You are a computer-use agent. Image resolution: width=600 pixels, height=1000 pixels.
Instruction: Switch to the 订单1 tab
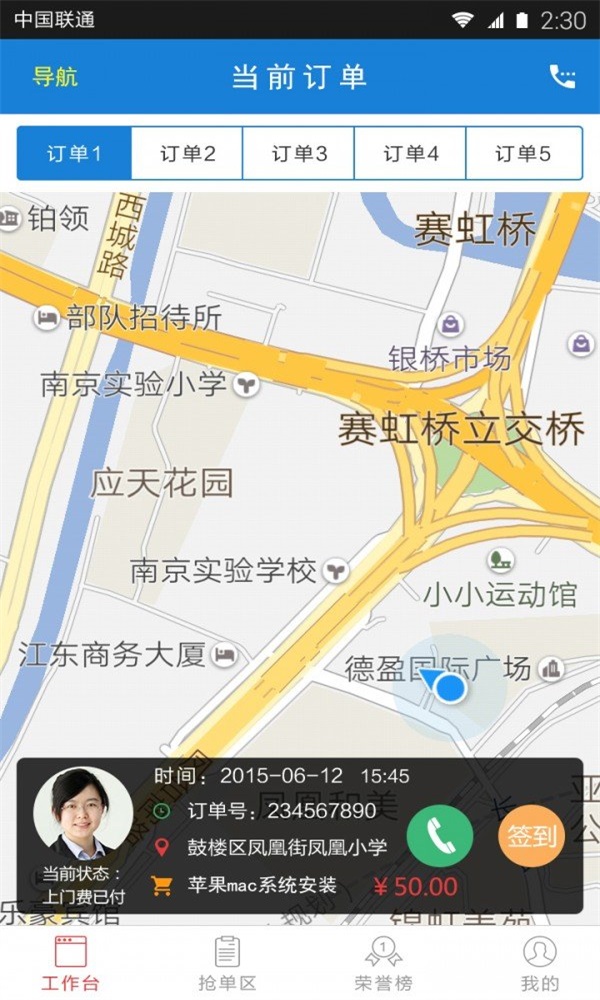point(75,154)
